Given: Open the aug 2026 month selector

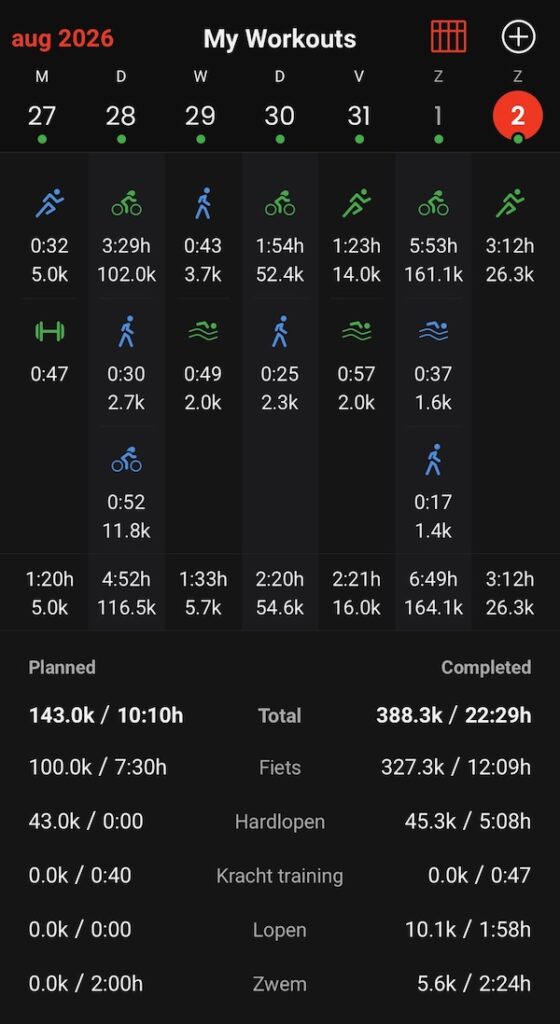Looking at the screenshot, I should [x=63, y=39].
